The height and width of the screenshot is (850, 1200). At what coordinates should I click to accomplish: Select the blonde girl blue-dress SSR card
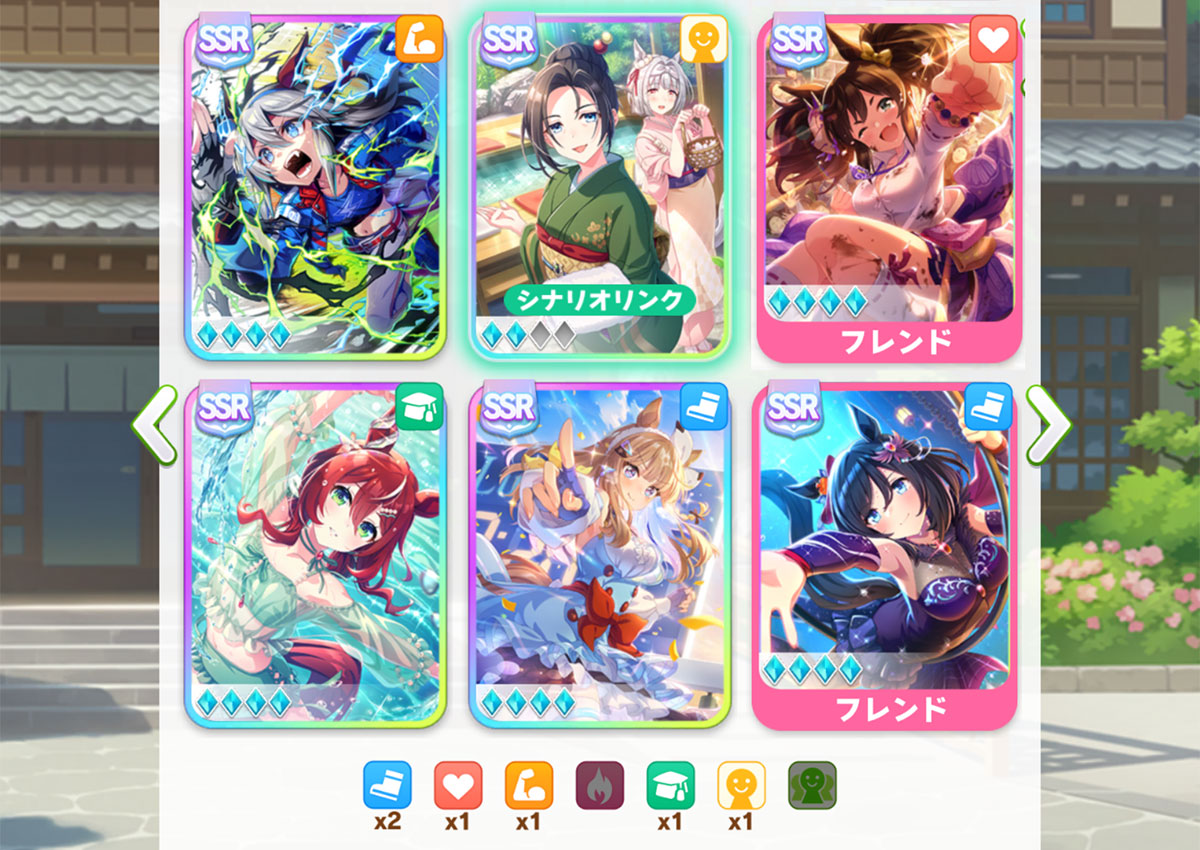click(x=599, y=555)
